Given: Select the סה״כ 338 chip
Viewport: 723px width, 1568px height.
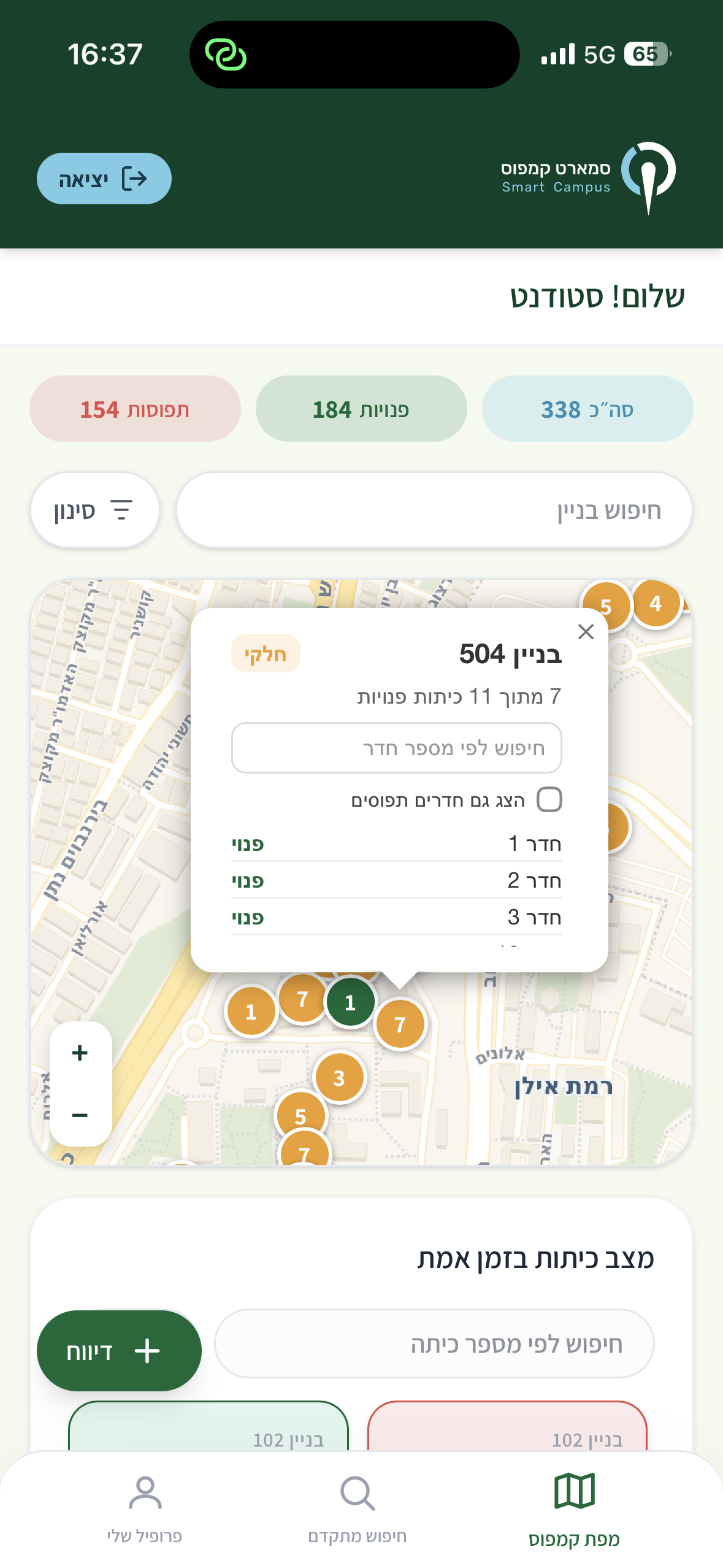Looking at the screenshot, I should tap(587, 409).
